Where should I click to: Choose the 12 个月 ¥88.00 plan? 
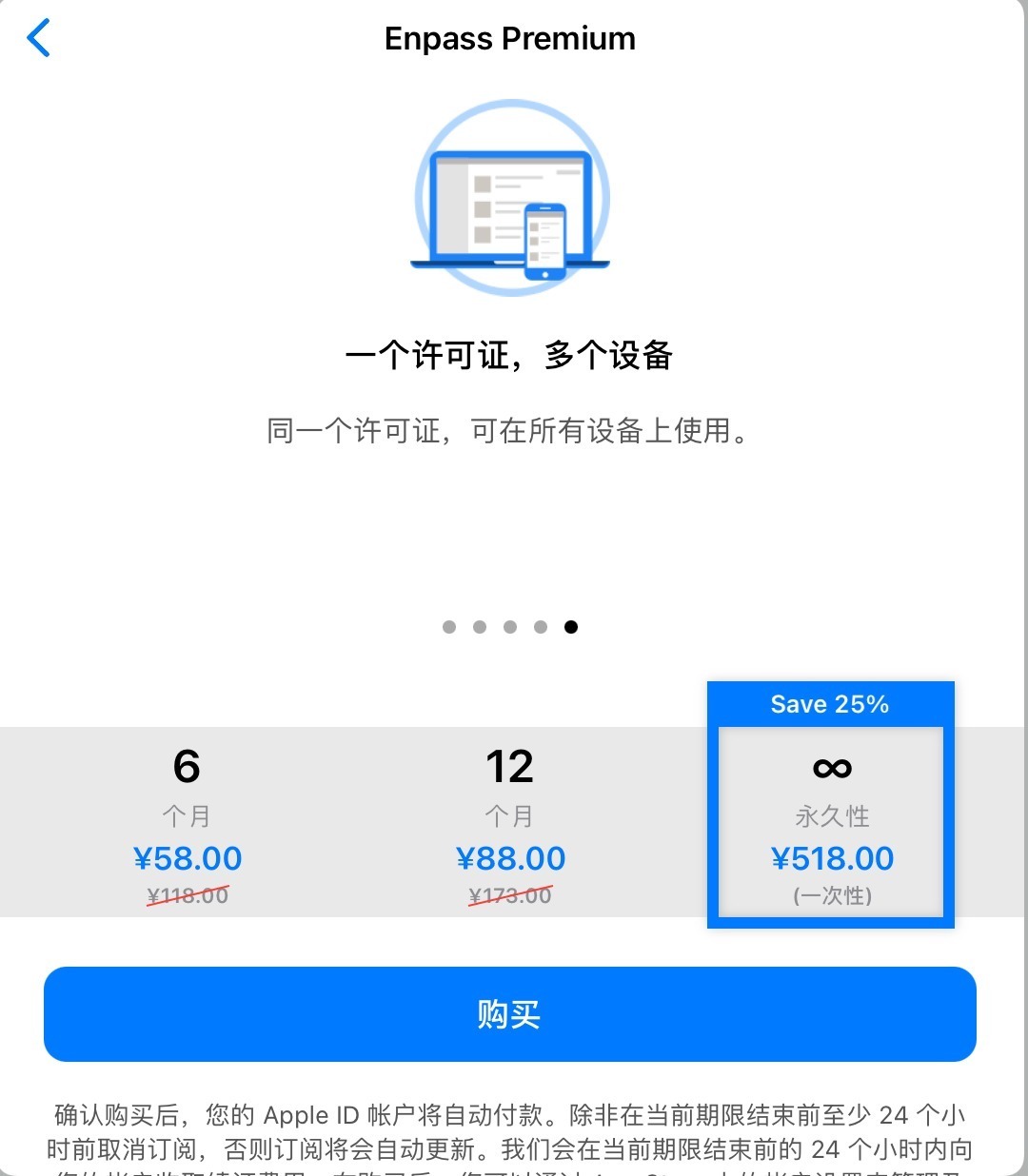click(x=510, y=823)
